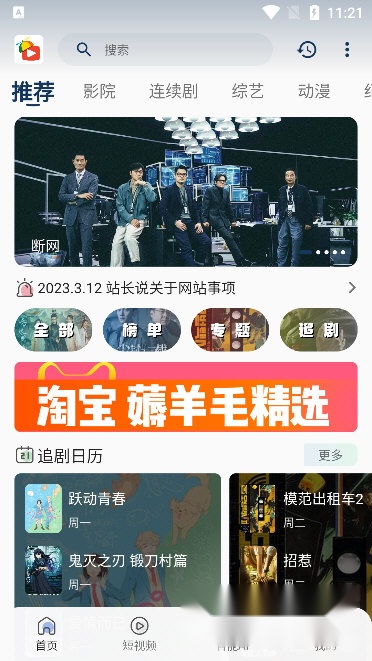Go to the 首页 bottom tab
372x661 pixels.
pyautogui.click(x=46, y=634)
